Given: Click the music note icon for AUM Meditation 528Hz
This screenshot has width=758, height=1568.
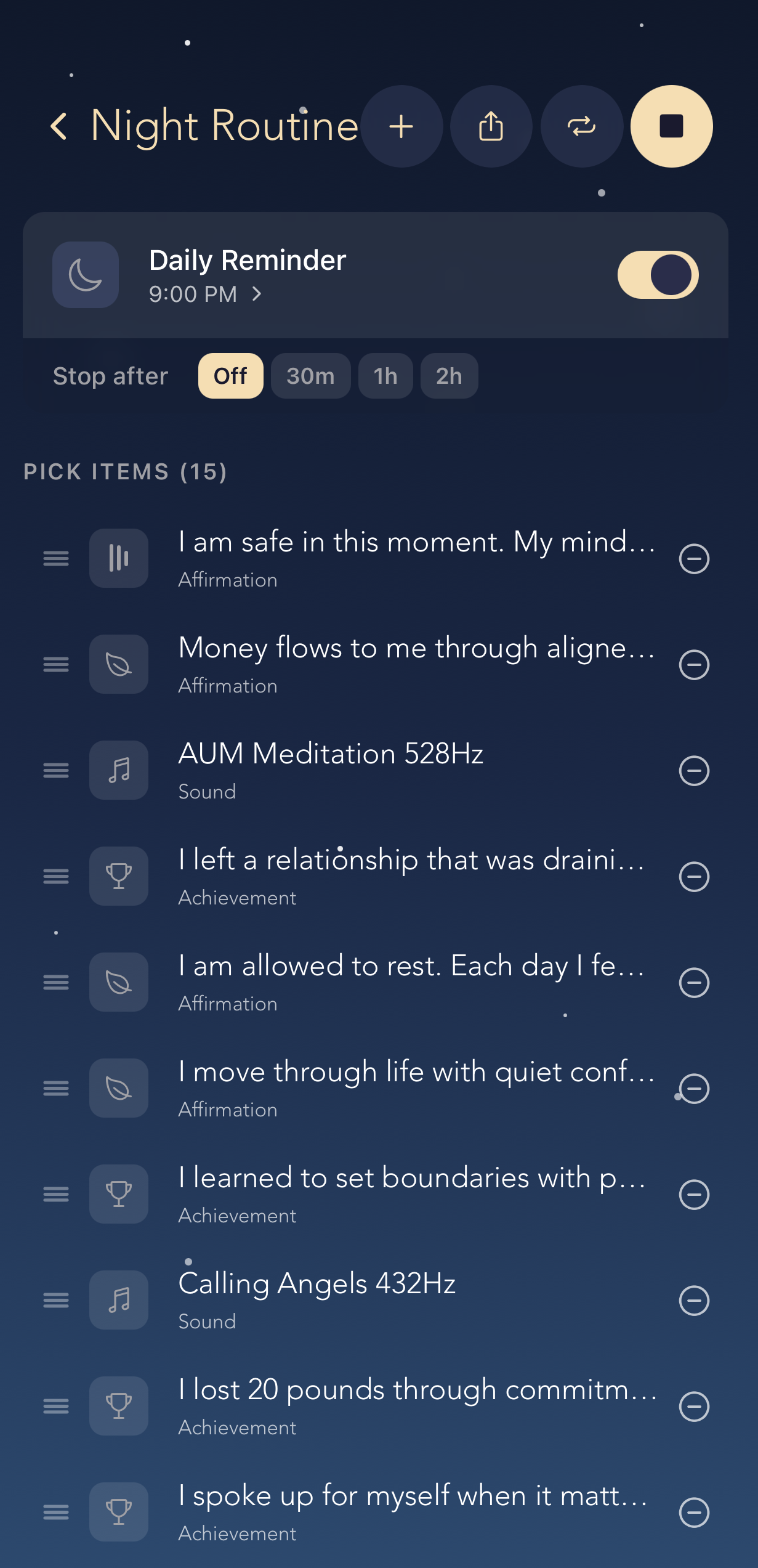Looking at the screenshot, I should tap(118, 770).
